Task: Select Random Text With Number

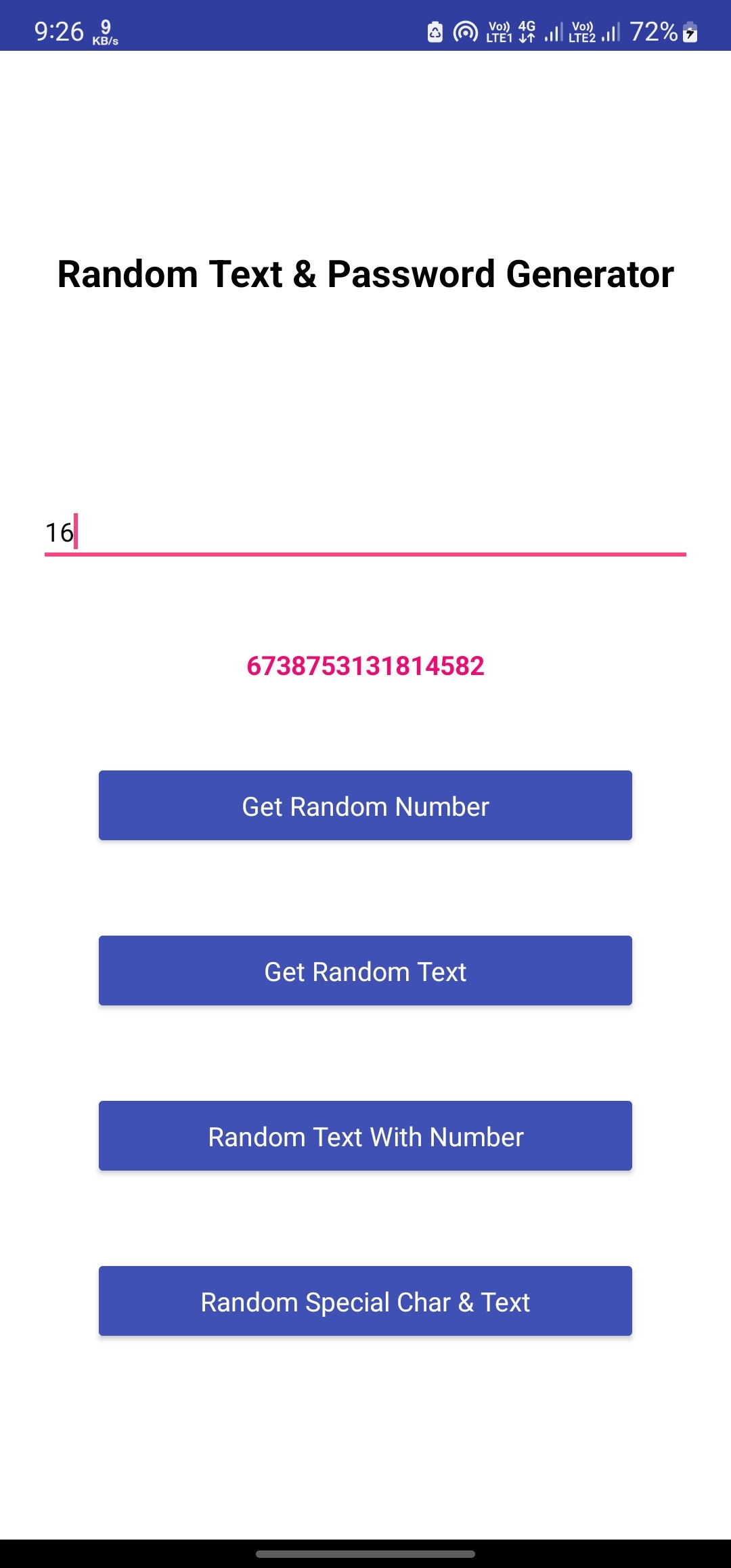Action: coord(365,1136)
